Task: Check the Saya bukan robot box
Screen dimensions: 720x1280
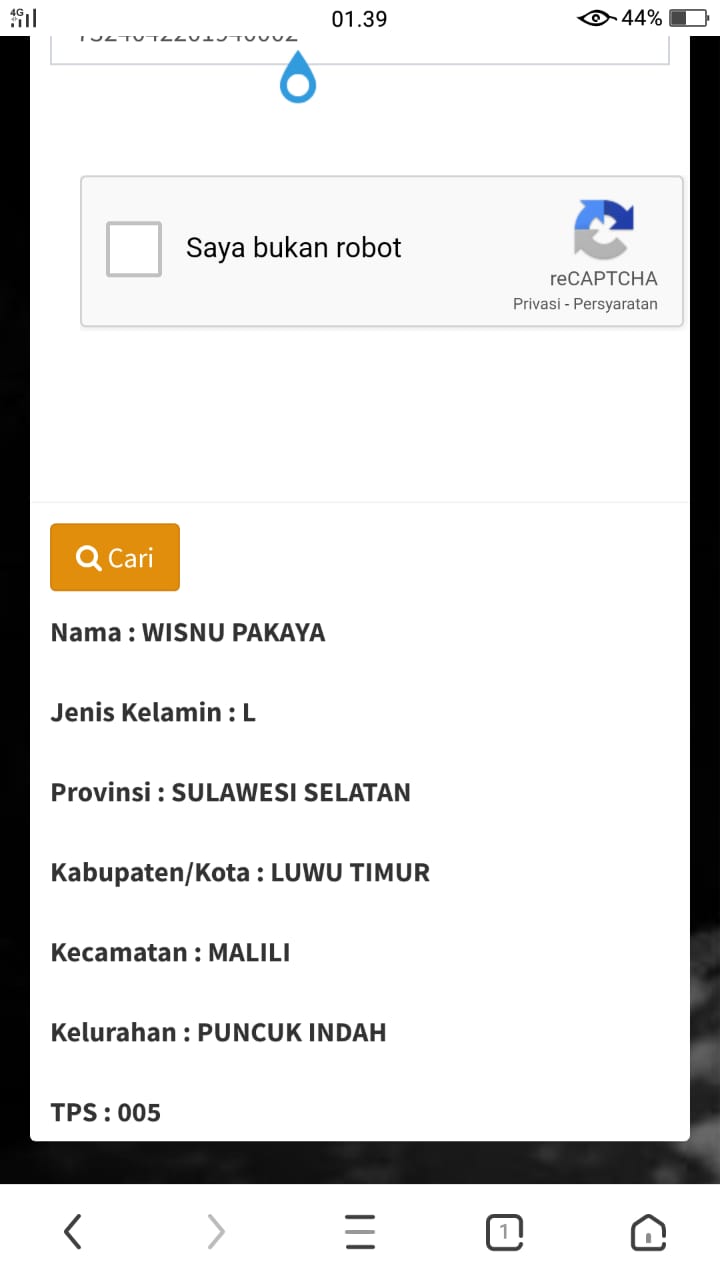Action: pyautogui.click(x=134, y=249)
